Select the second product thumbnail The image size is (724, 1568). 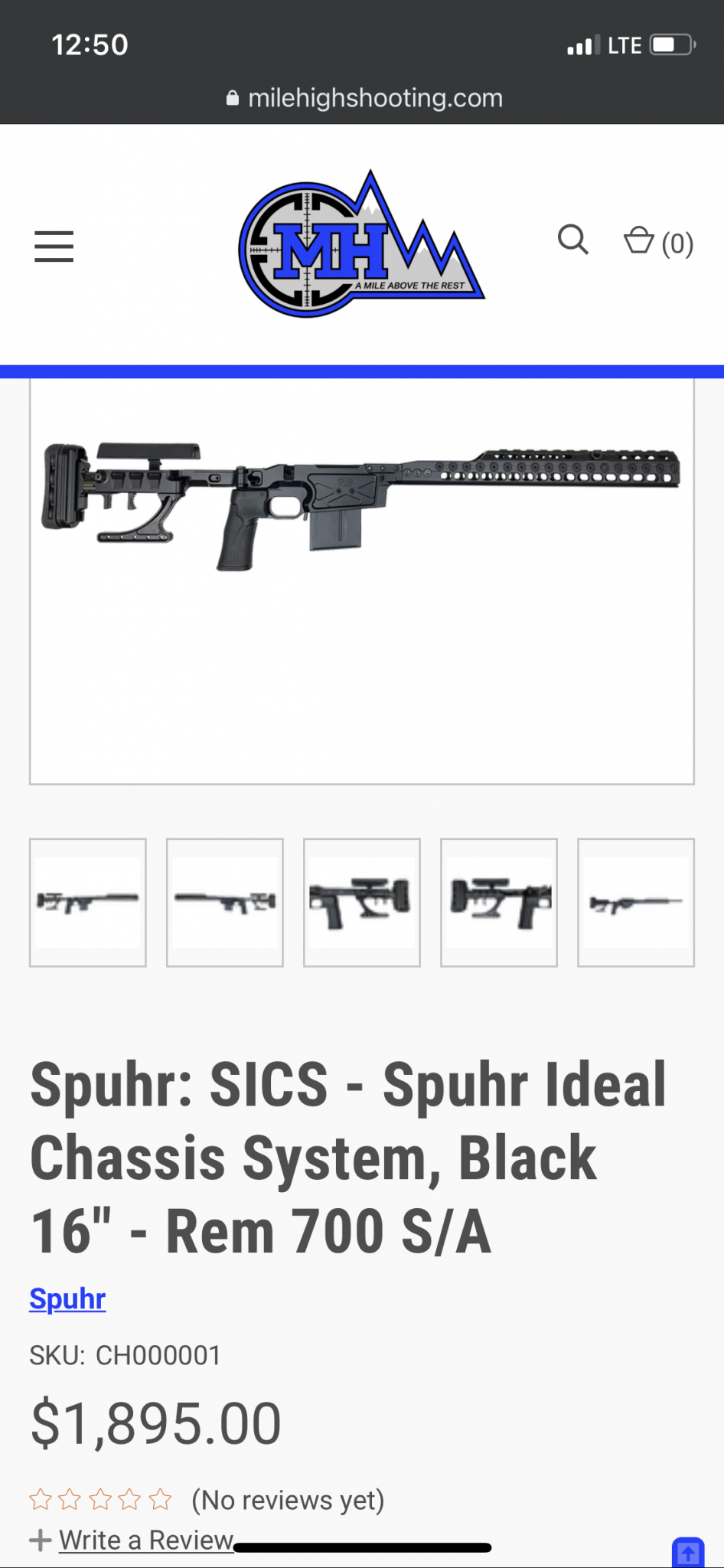[225, 903]
